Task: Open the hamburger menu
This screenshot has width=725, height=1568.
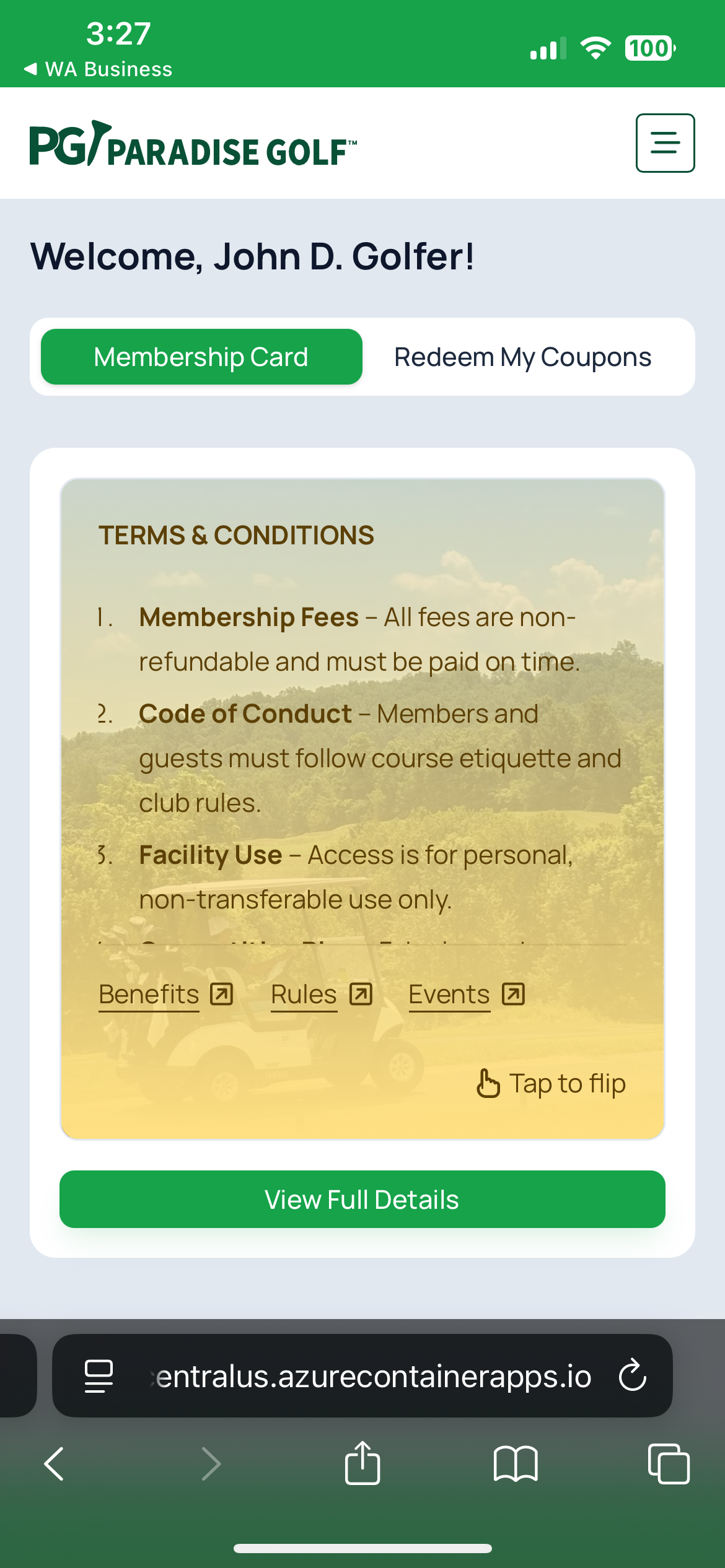Action: pyautogui.click(x=665, y=143)
